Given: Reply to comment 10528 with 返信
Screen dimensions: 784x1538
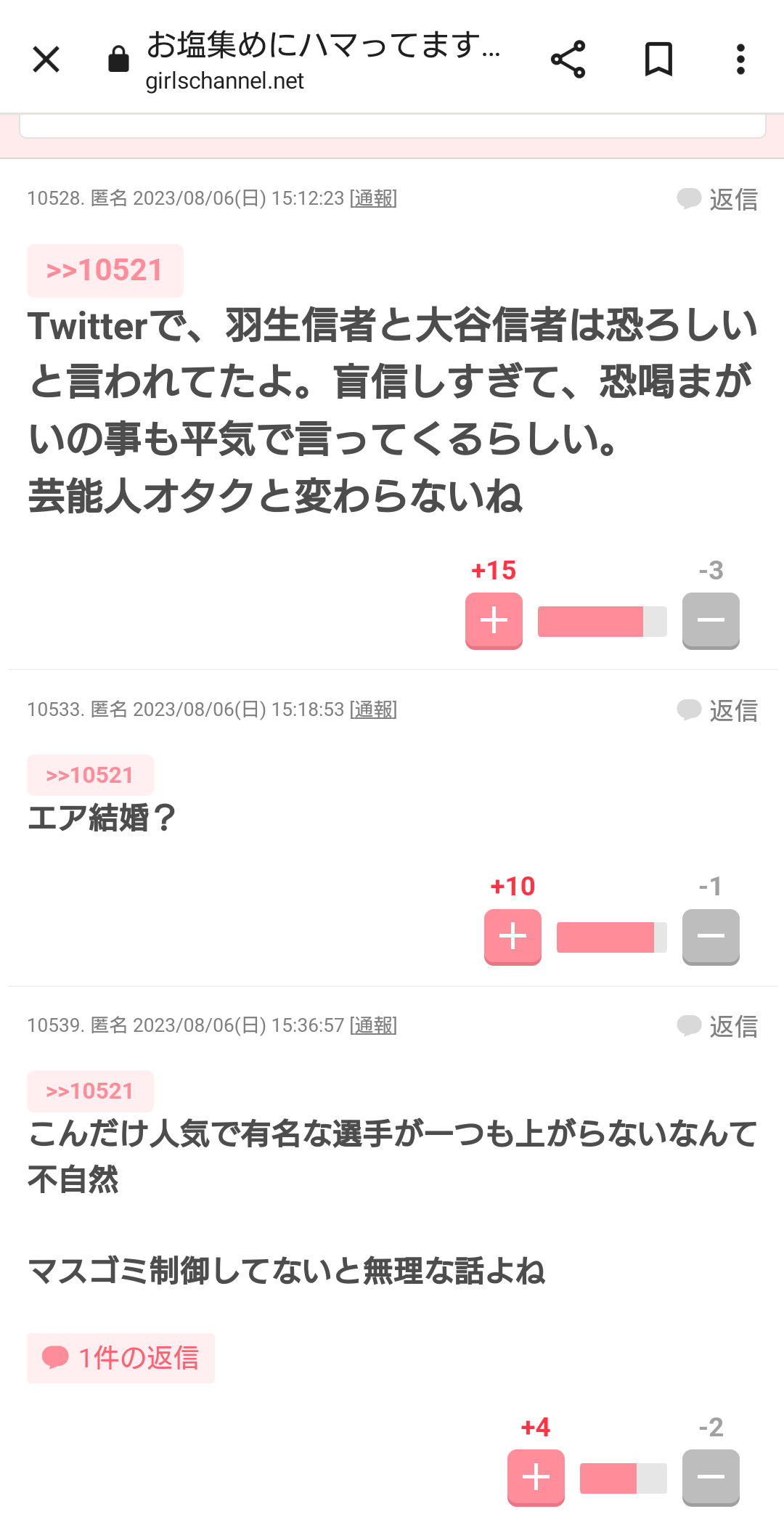Looking at the screenshot, I should [718, 199].
